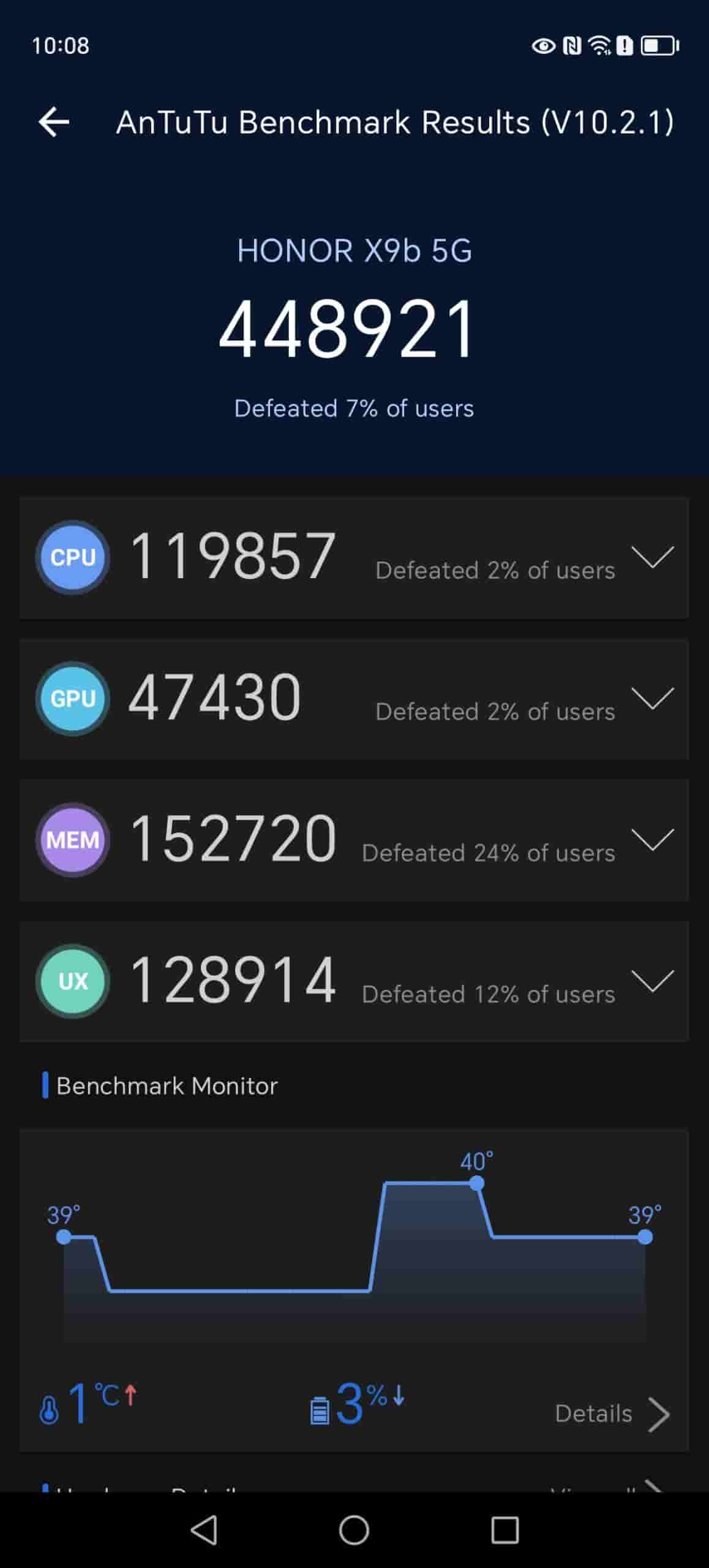709x1568 pixels.
Task: Open the recent apps overview
Action: [505, 1531]
